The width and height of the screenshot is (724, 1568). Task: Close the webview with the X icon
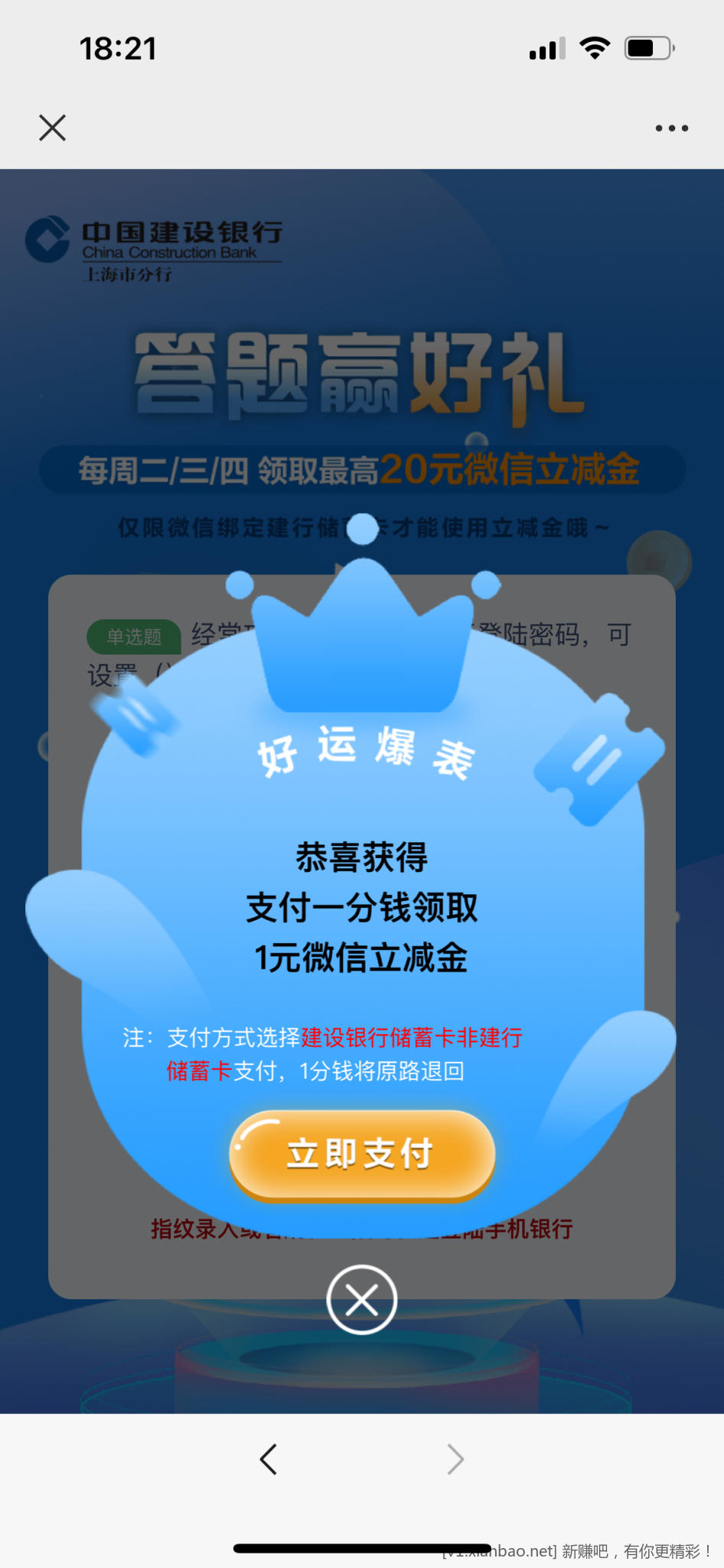52,128
